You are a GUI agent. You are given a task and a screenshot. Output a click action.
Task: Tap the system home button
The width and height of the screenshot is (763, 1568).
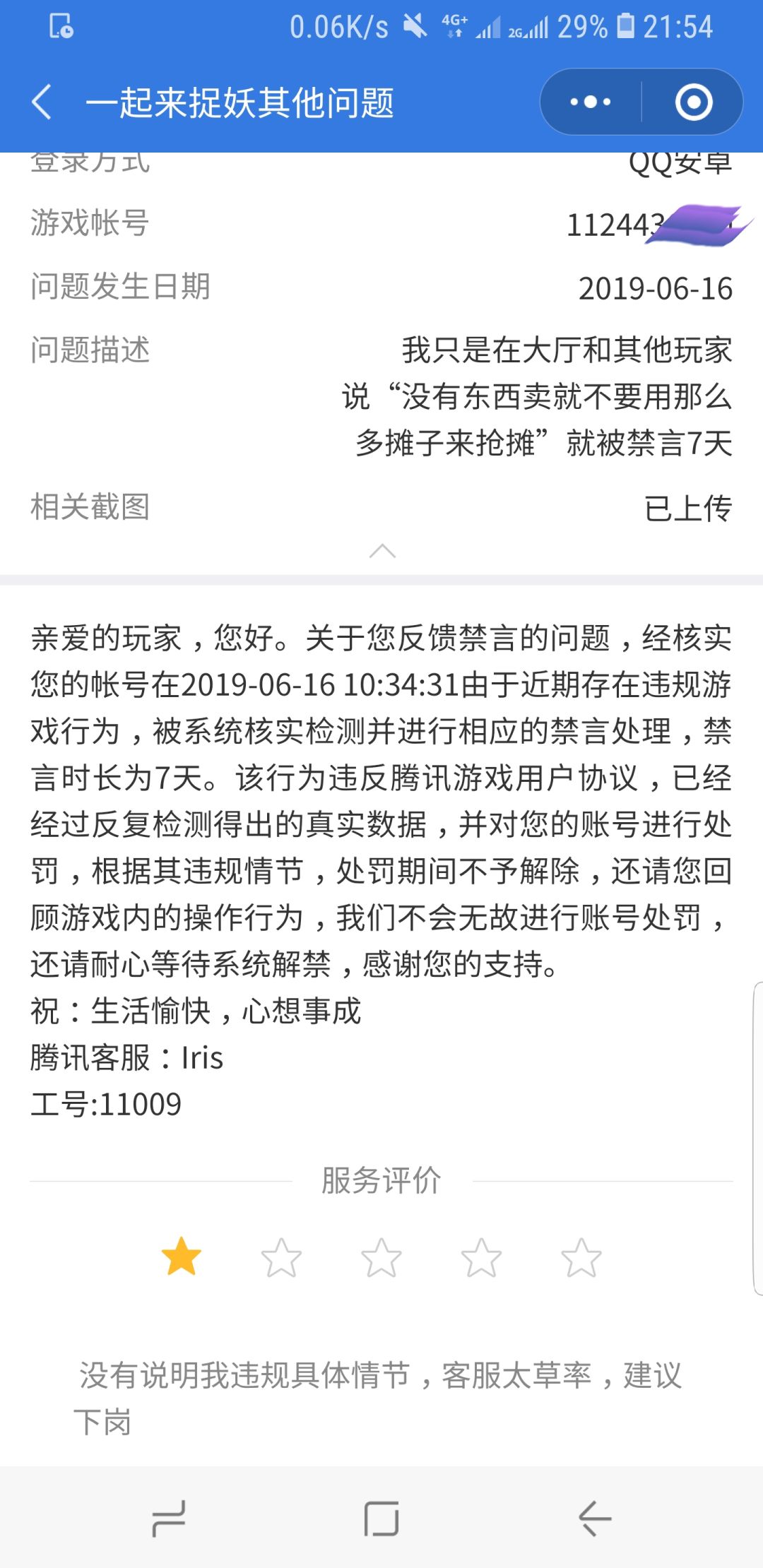coord(381,1519)
